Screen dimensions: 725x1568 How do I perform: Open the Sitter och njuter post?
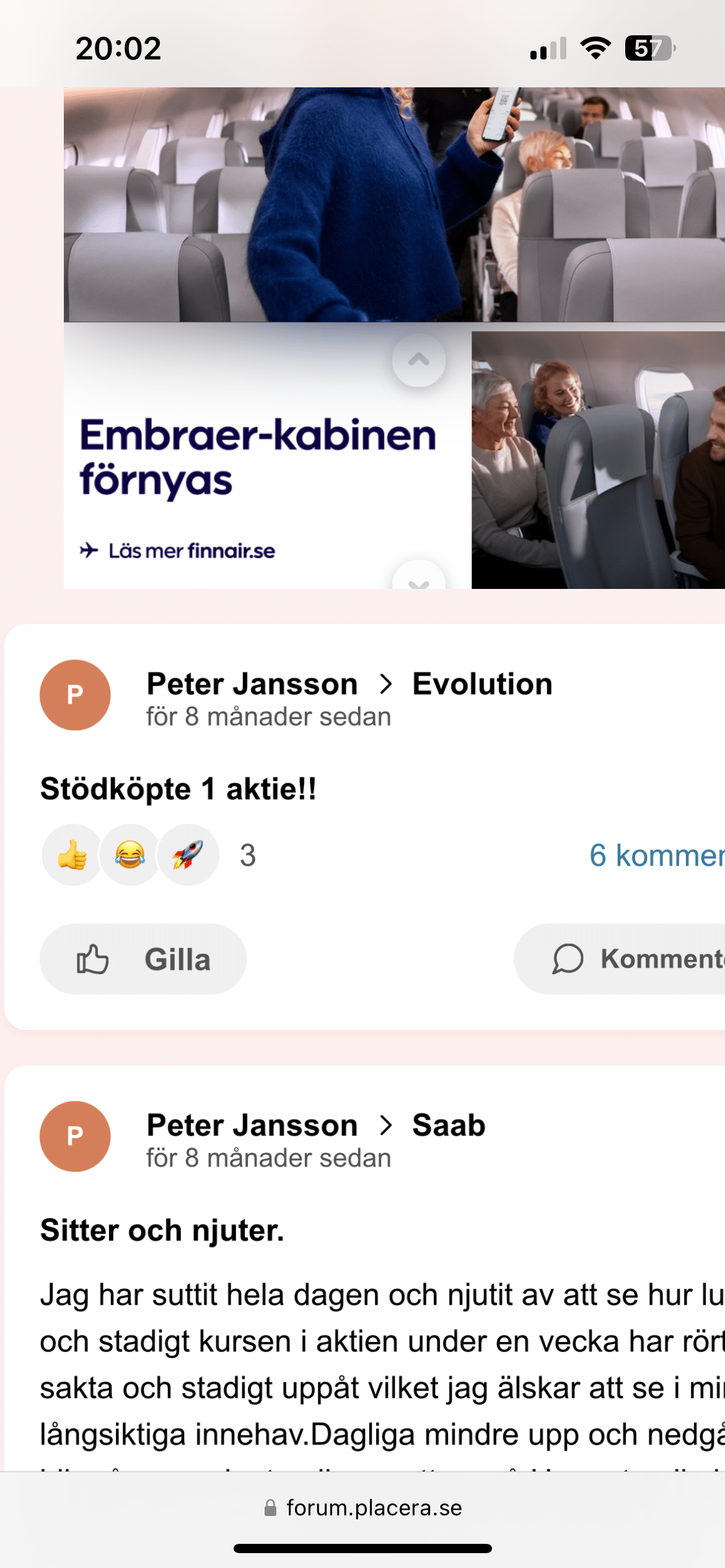pos(162,1230)
